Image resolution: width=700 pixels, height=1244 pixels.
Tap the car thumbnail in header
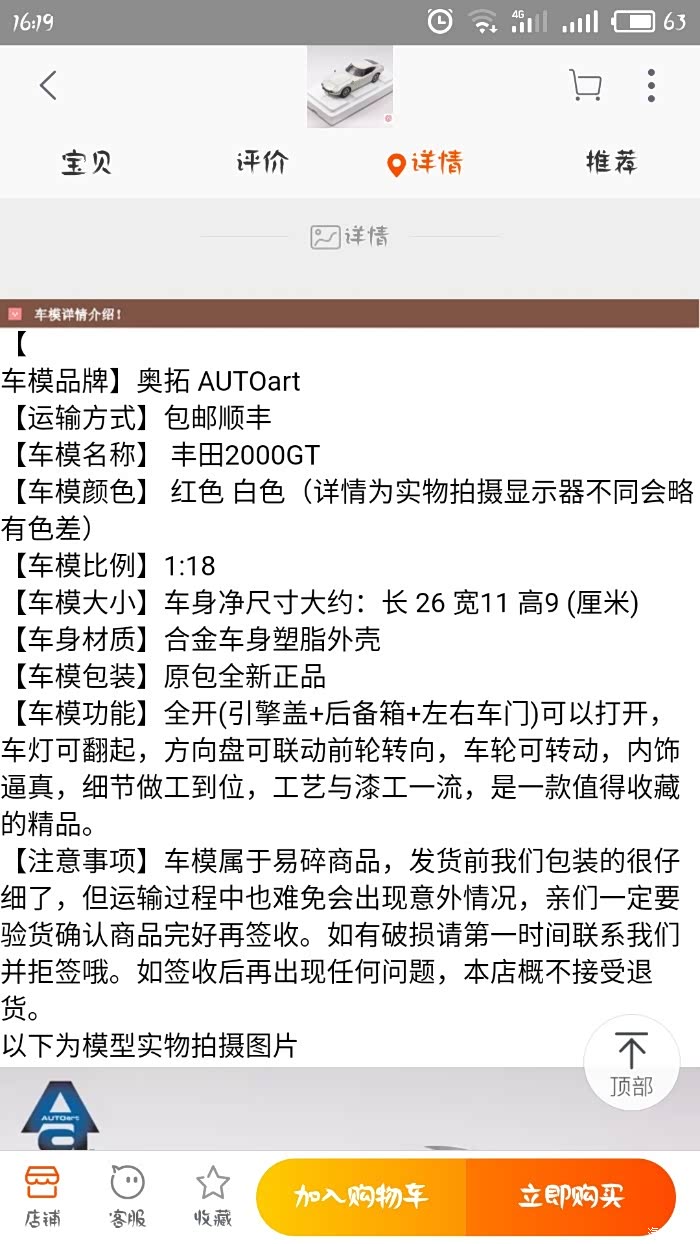(349, 87)
